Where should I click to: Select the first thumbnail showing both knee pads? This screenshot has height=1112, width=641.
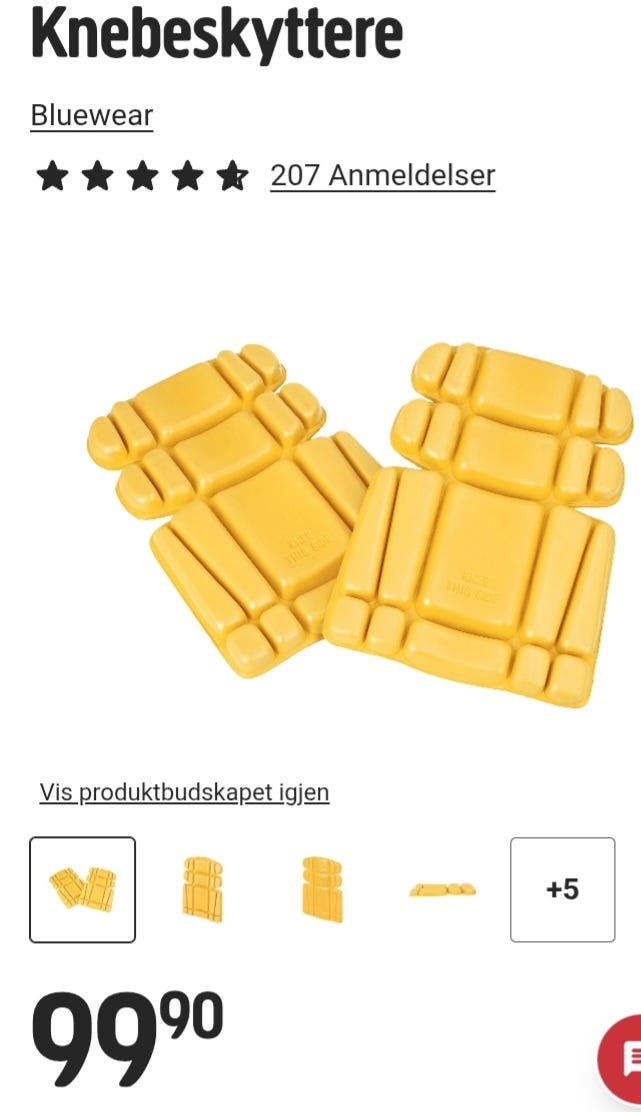pos(82,889)
